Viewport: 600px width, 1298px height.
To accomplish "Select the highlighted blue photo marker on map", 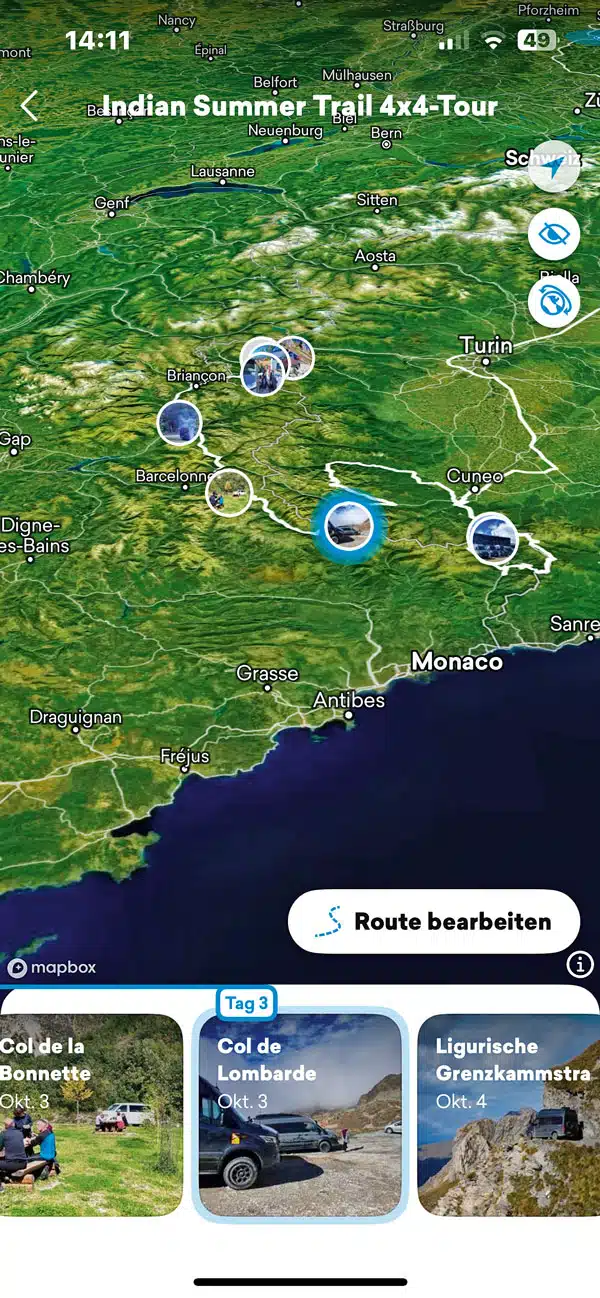I will coord(348,525).
